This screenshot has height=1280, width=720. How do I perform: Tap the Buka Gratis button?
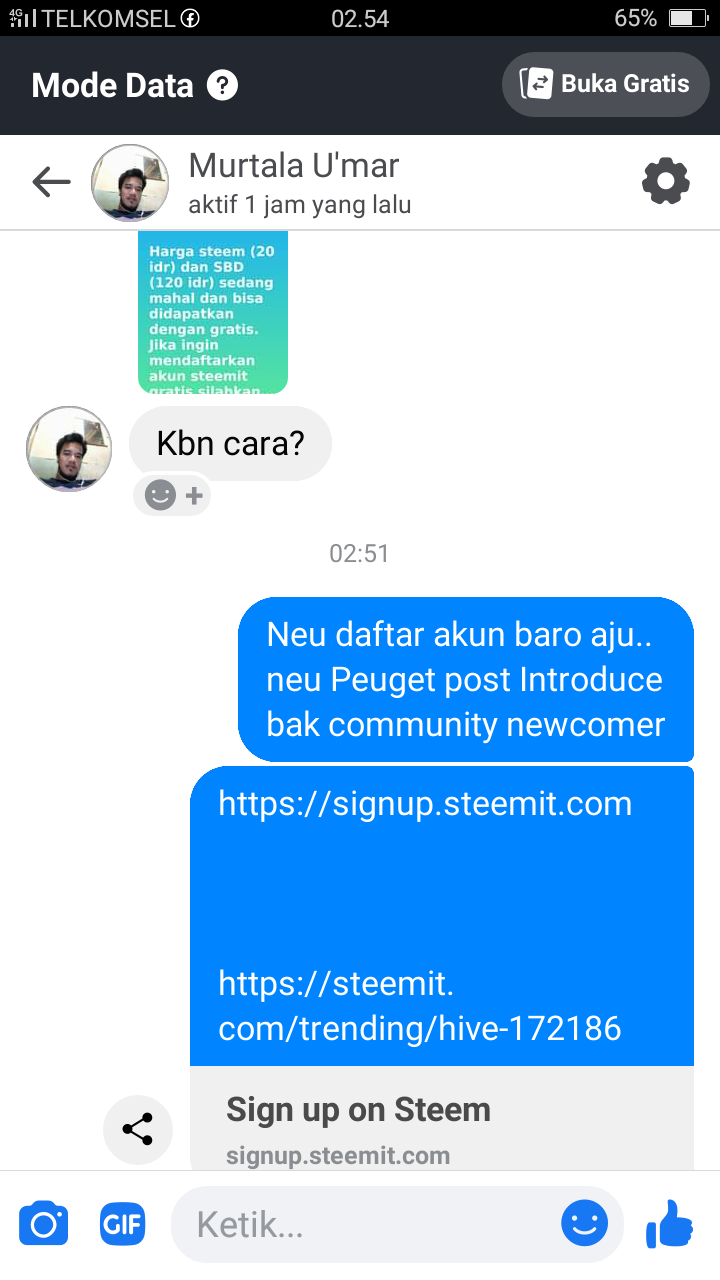click(606, 84)
